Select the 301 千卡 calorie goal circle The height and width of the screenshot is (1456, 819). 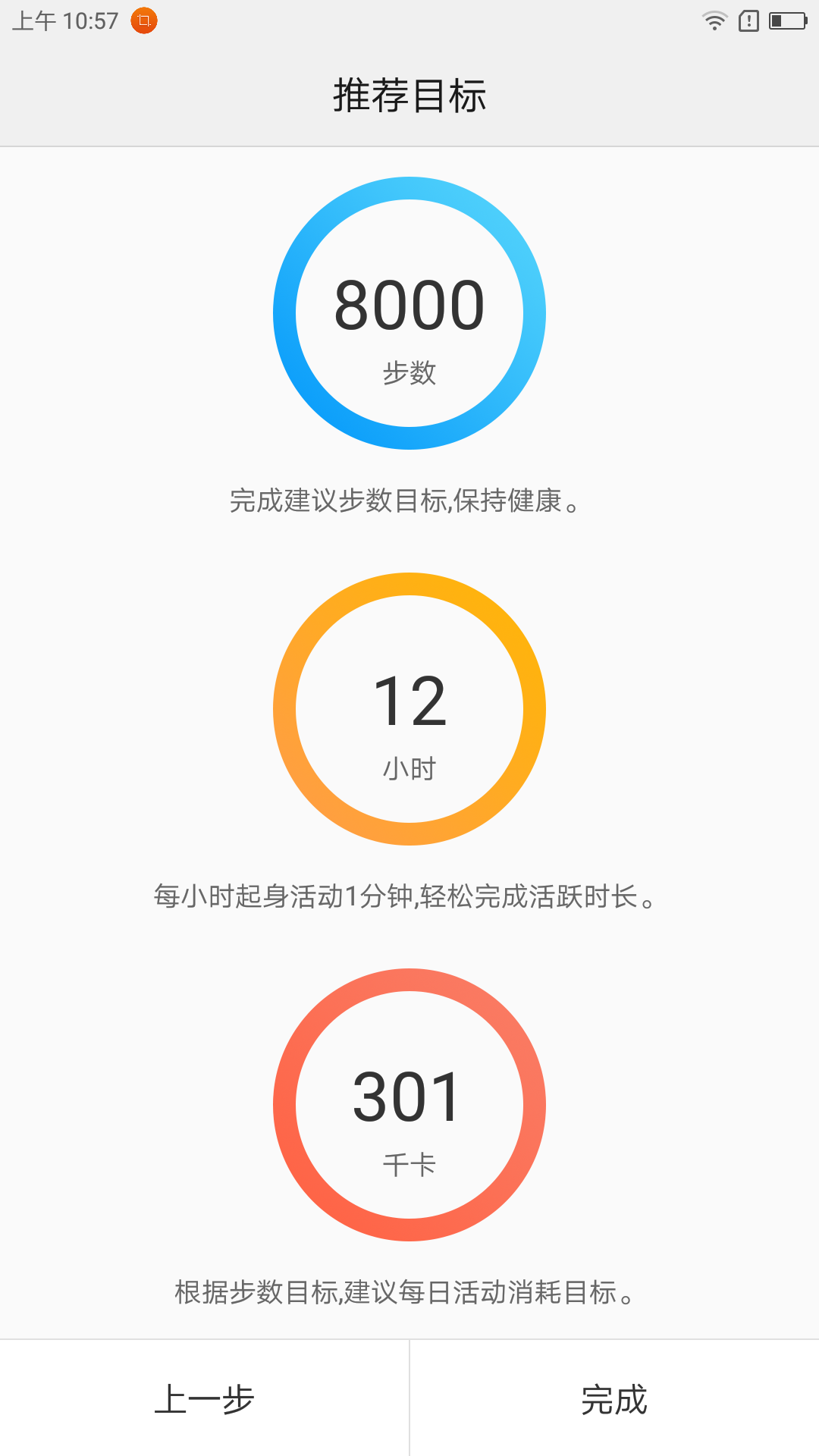point(409,1105)
